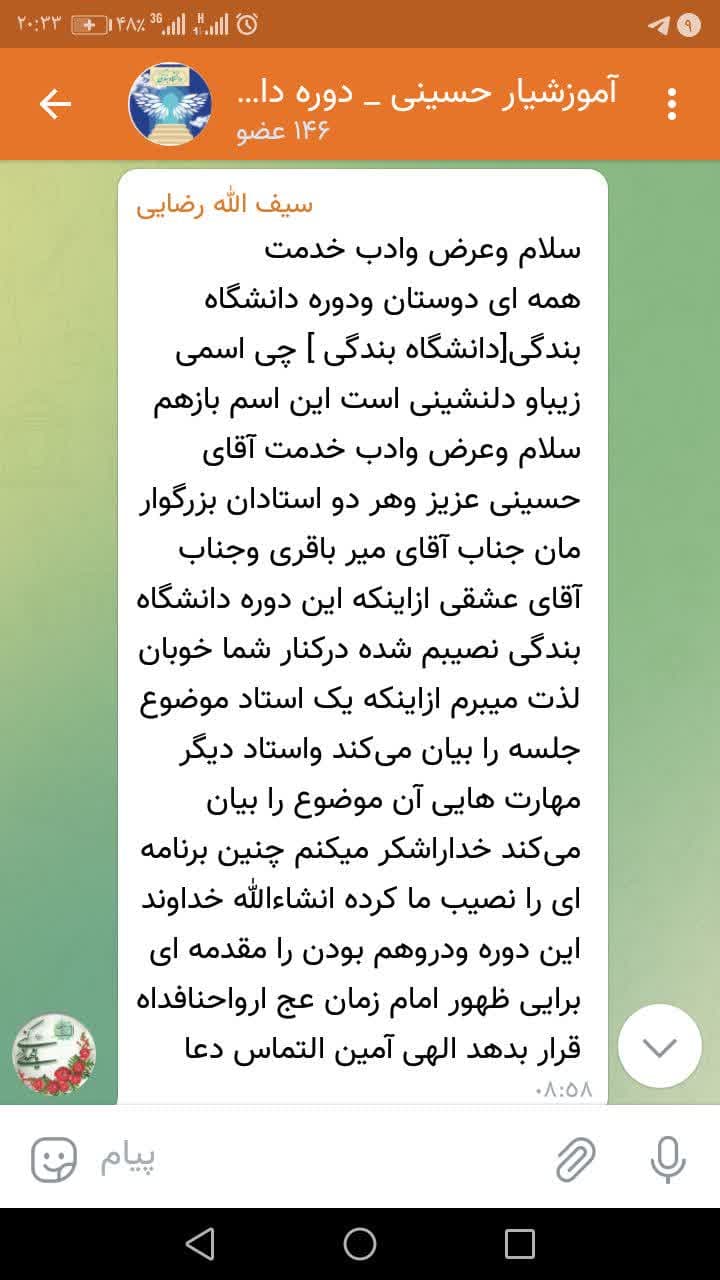The image size is (720, 1280).
Task: Tap the microphone to record voice
Action: [667, 1160]
